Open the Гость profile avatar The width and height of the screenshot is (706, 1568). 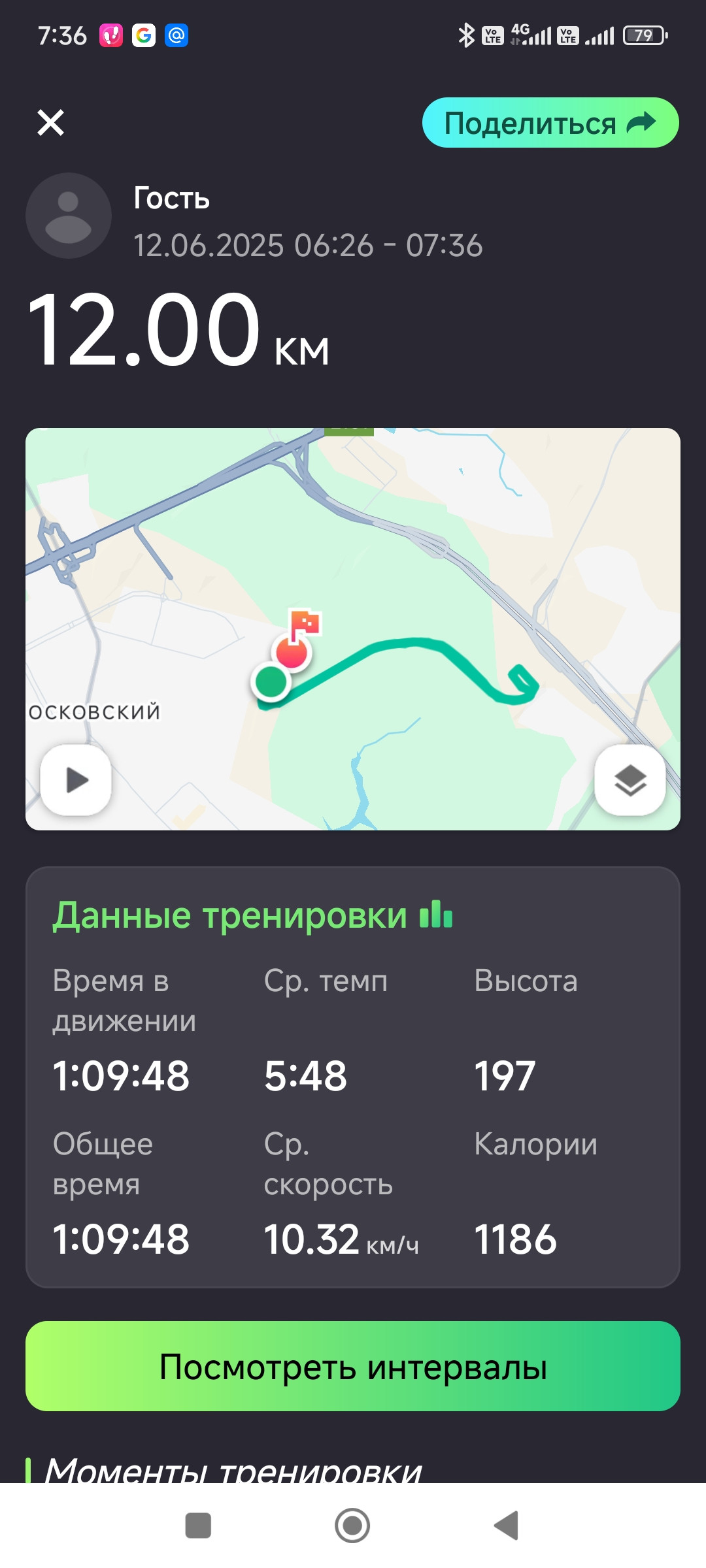(x=69, y=216)
